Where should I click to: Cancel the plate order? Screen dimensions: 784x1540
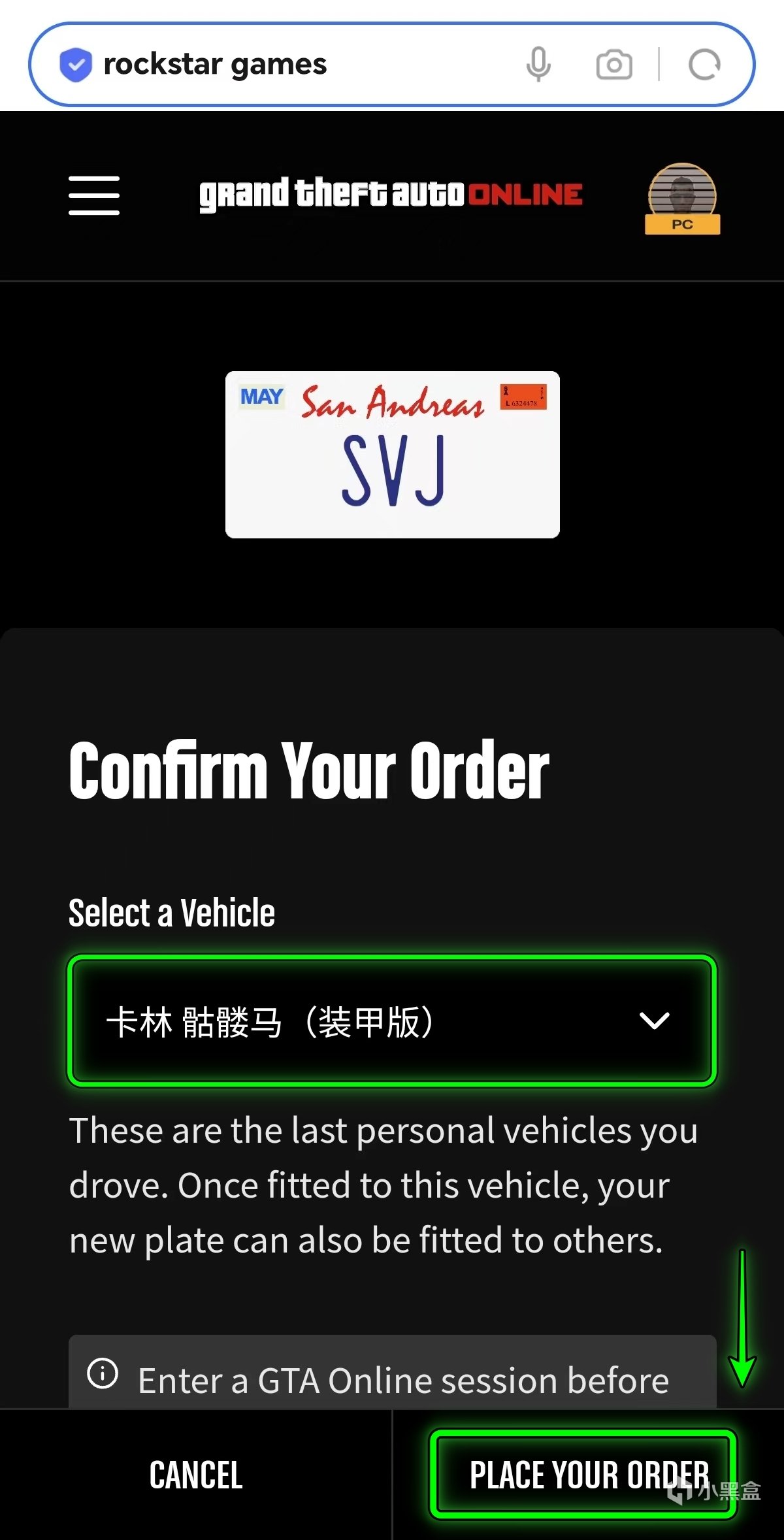[196, 1475]
